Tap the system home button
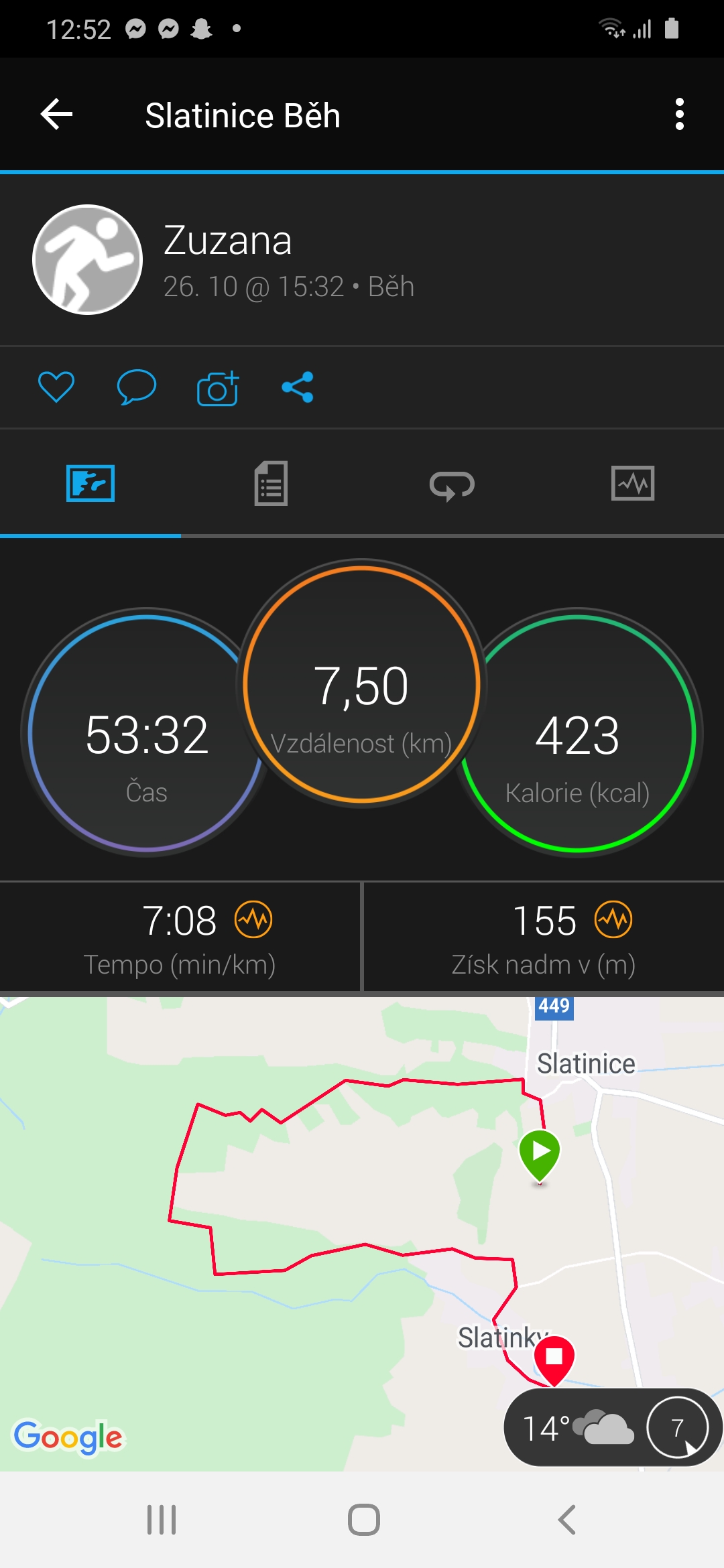 pyautogui.click(x=363, y=1520)
